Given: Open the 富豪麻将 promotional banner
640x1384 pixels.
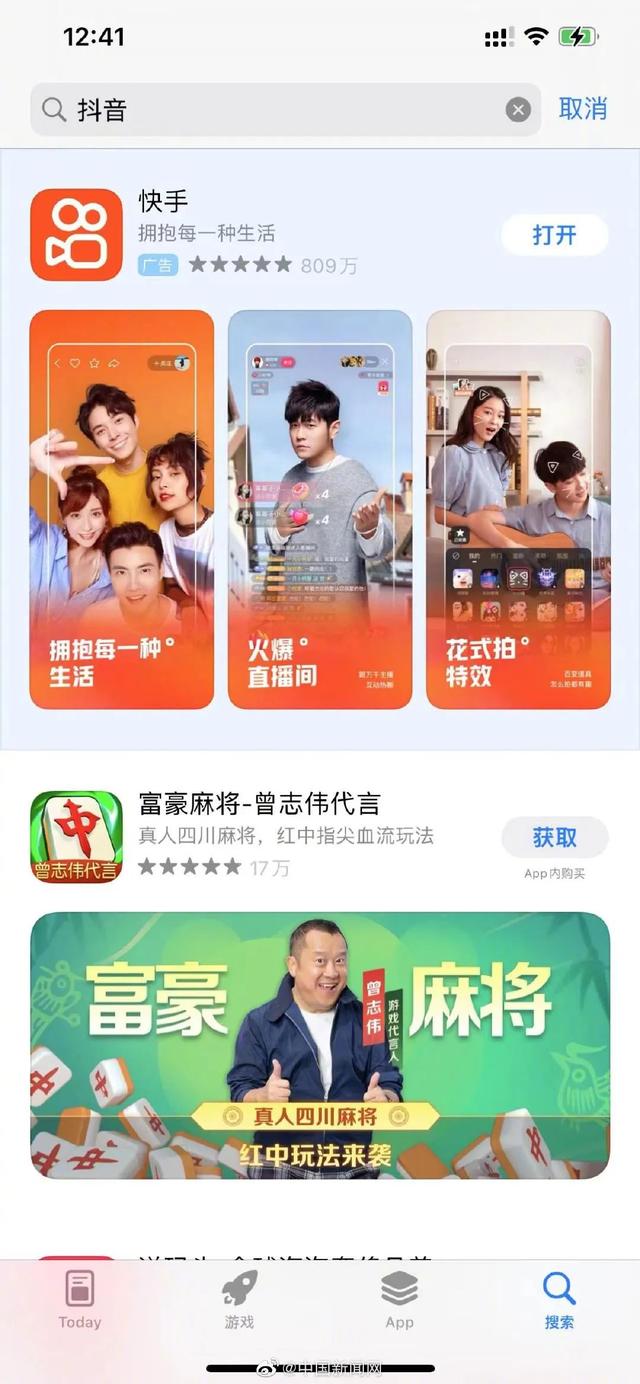Looking at the screenshot, I should (x=320, y=1046).
